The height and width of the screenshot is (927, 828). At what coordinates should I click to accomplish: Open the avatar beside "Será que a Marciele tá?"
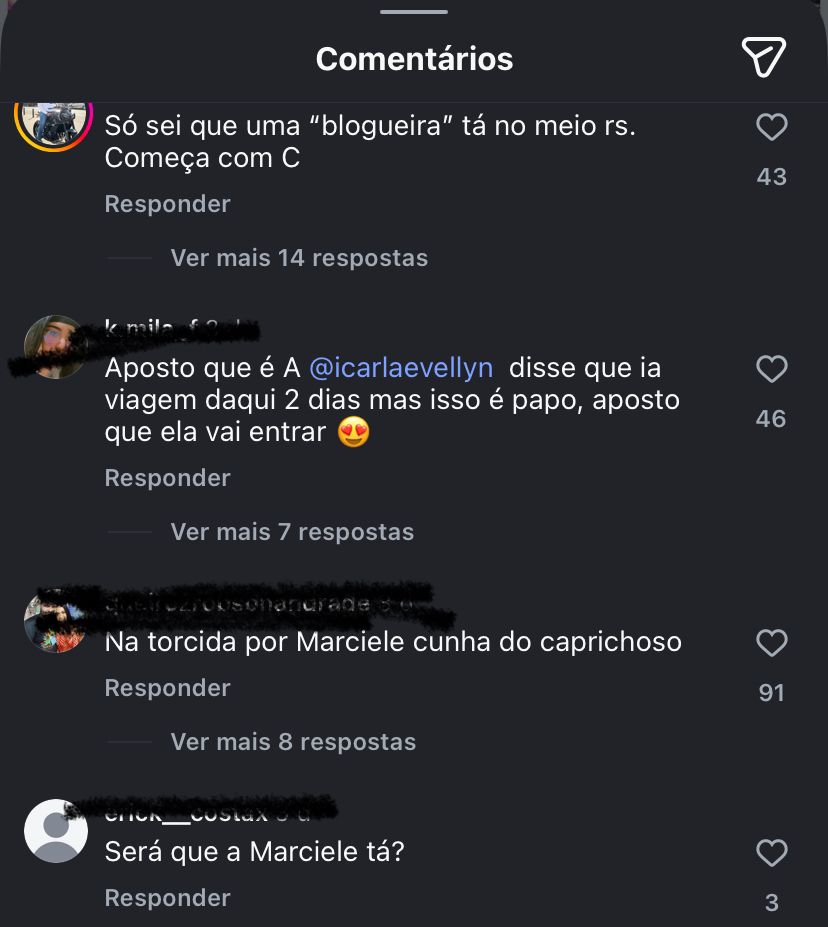click(x=55, y=831)
